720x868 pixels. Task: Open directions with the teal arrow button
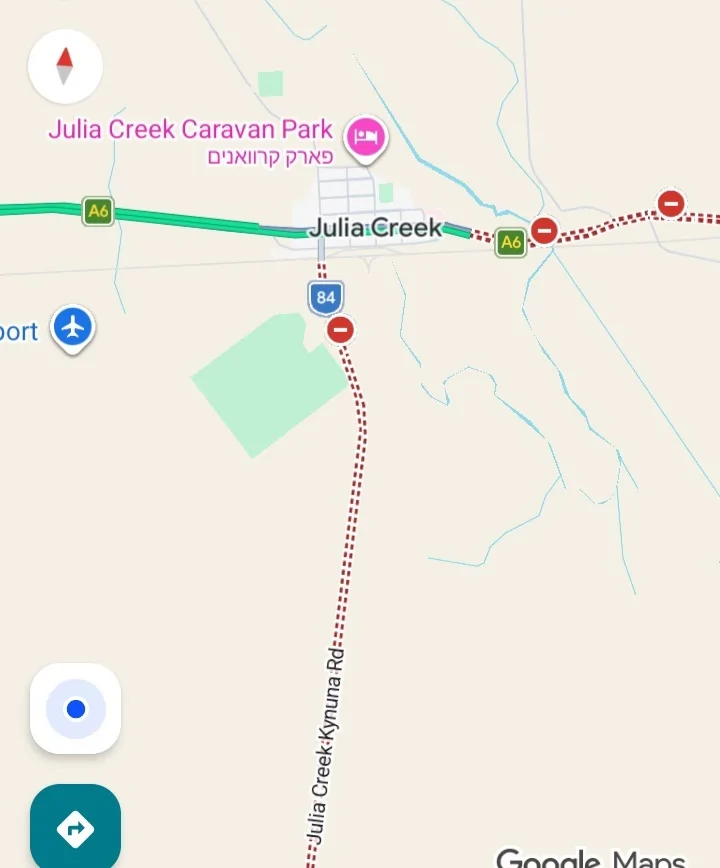click(x=76, y=827)
